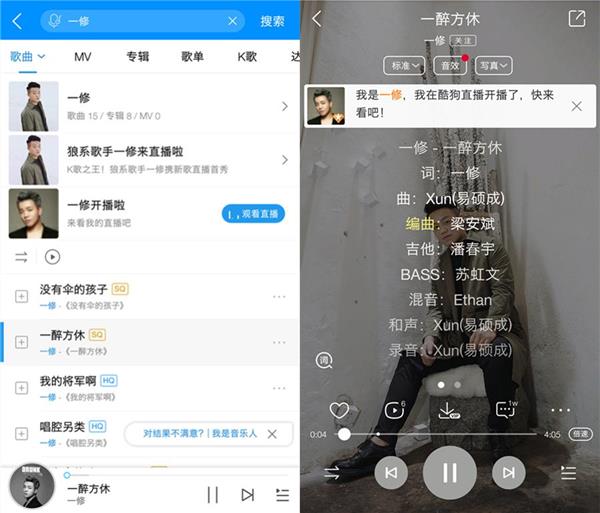Skip to the previous track
Viewport: 600px width, 513px height.
tap(391, 473)
